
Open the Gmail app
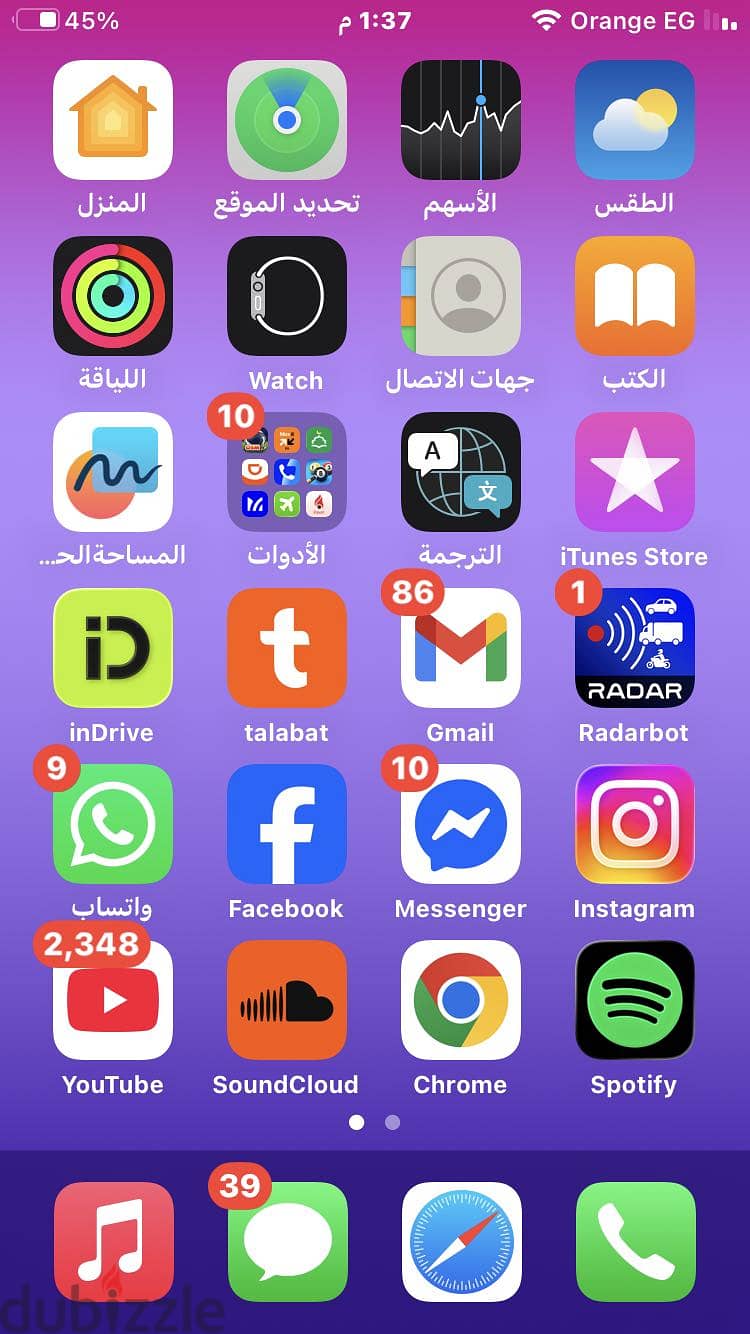(x=460, y=648)
